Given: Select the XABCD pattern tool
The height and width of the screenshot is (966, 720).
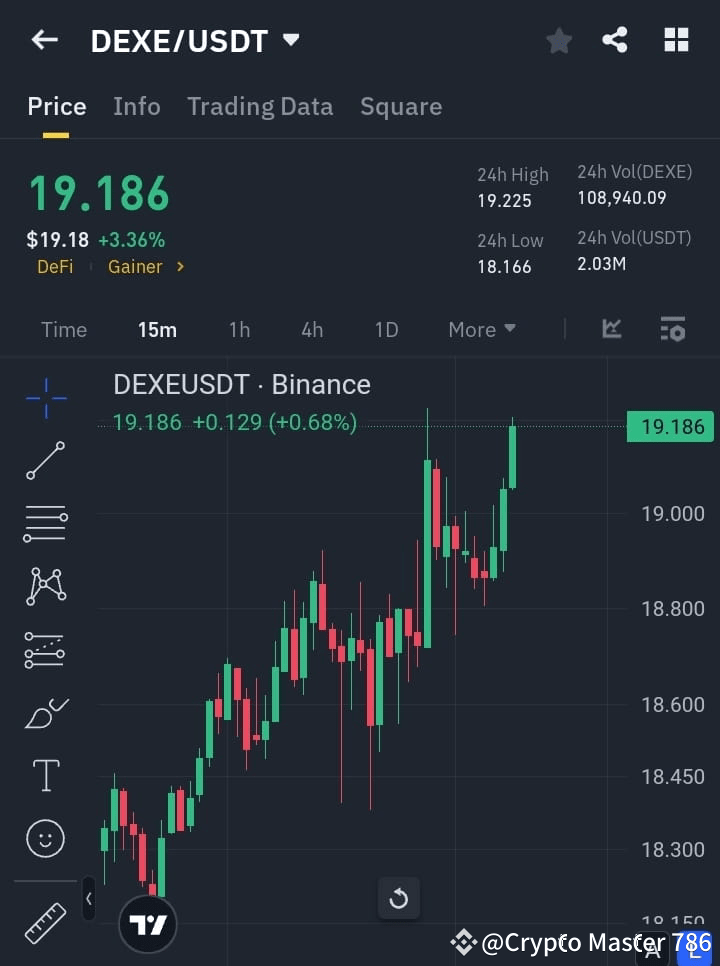Looking at the screenshot, I should click(x=45, y=587).
